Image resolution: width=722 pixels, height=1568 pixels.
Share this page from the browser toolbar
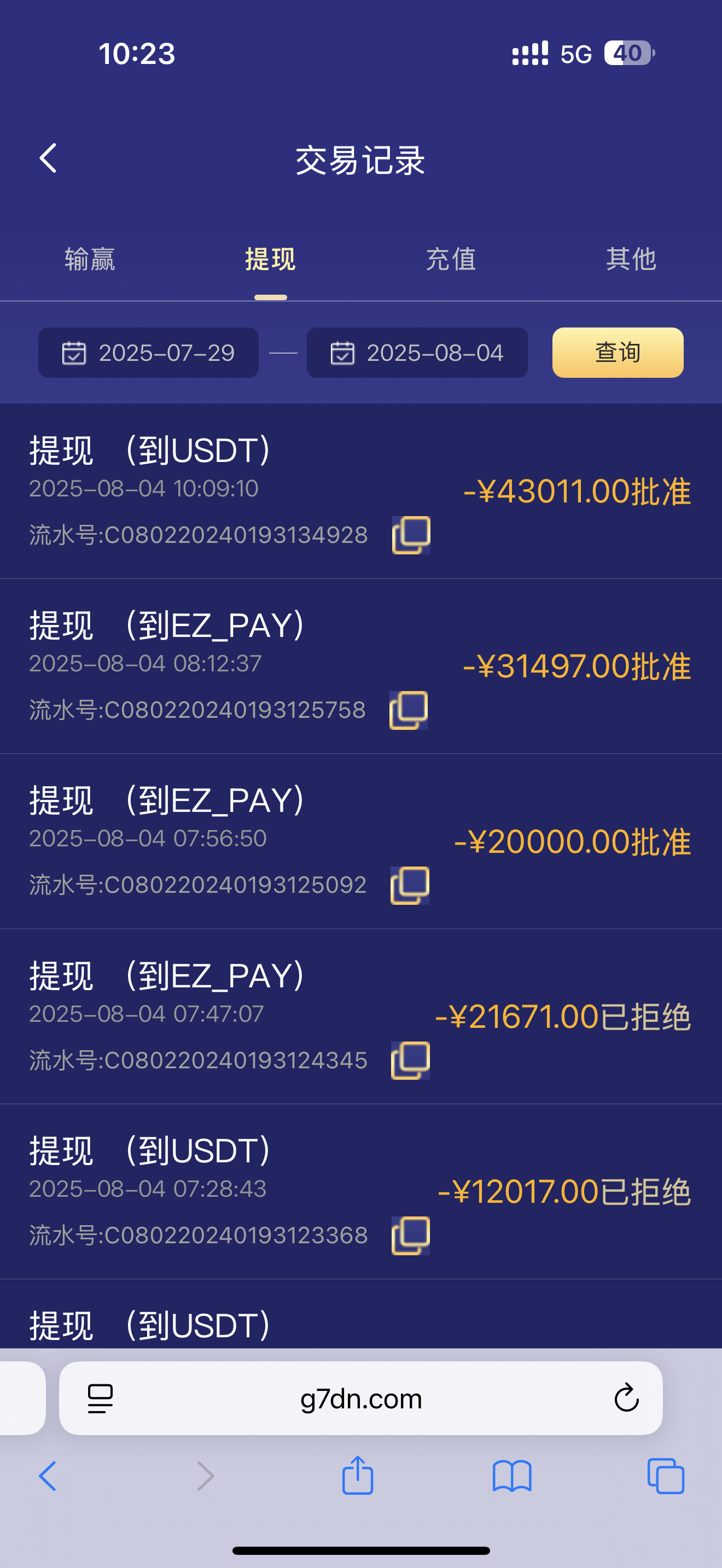[357, 1476]
